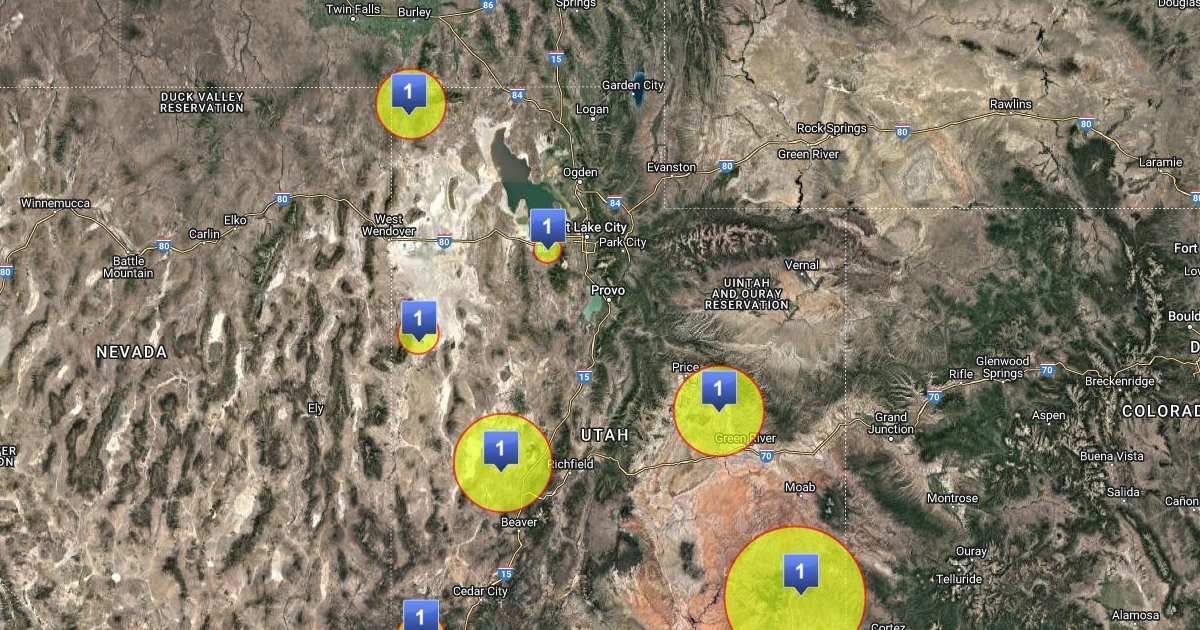Open the large marker south of Moab
Screen dimensions: 1200x630
pos(800,572)
